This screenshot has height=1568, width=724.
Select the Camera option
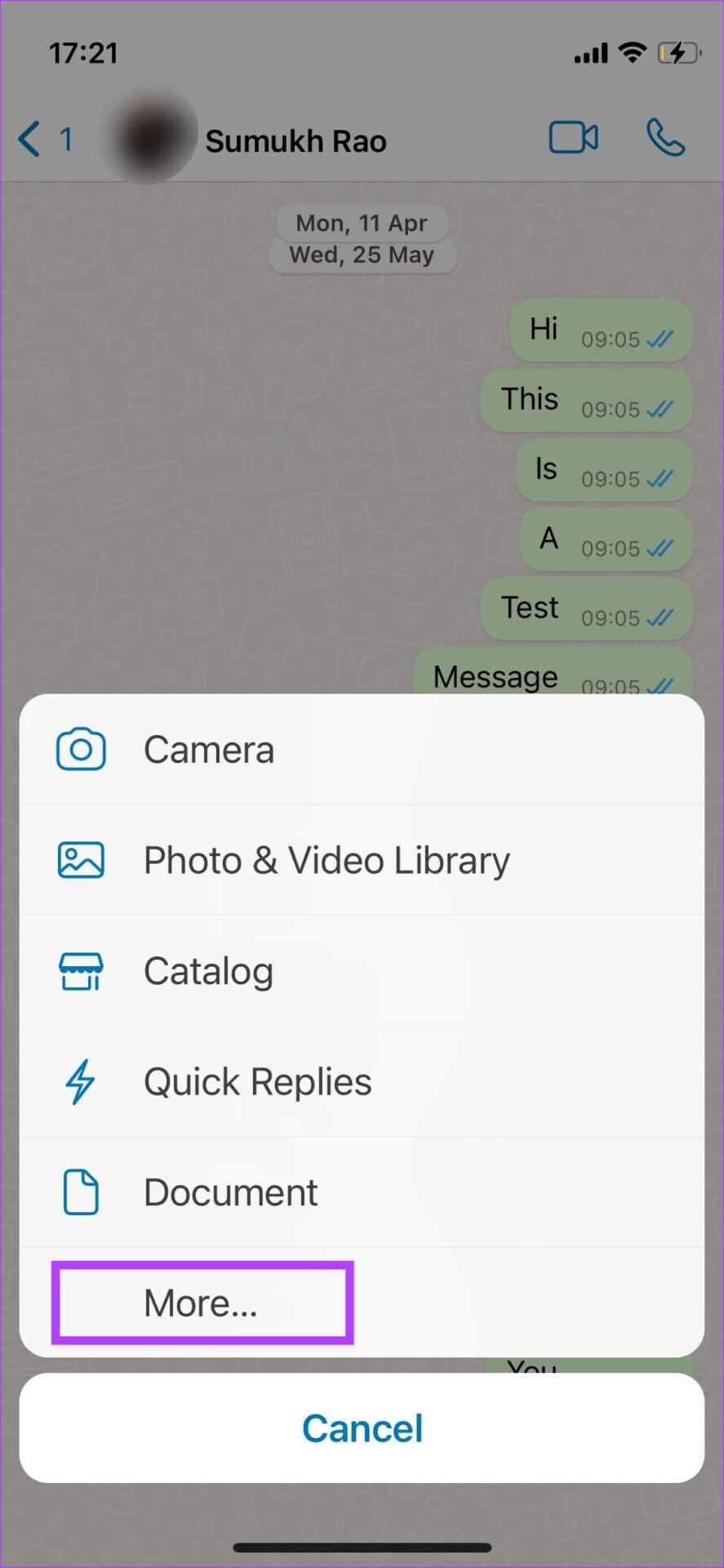(362, 750)
